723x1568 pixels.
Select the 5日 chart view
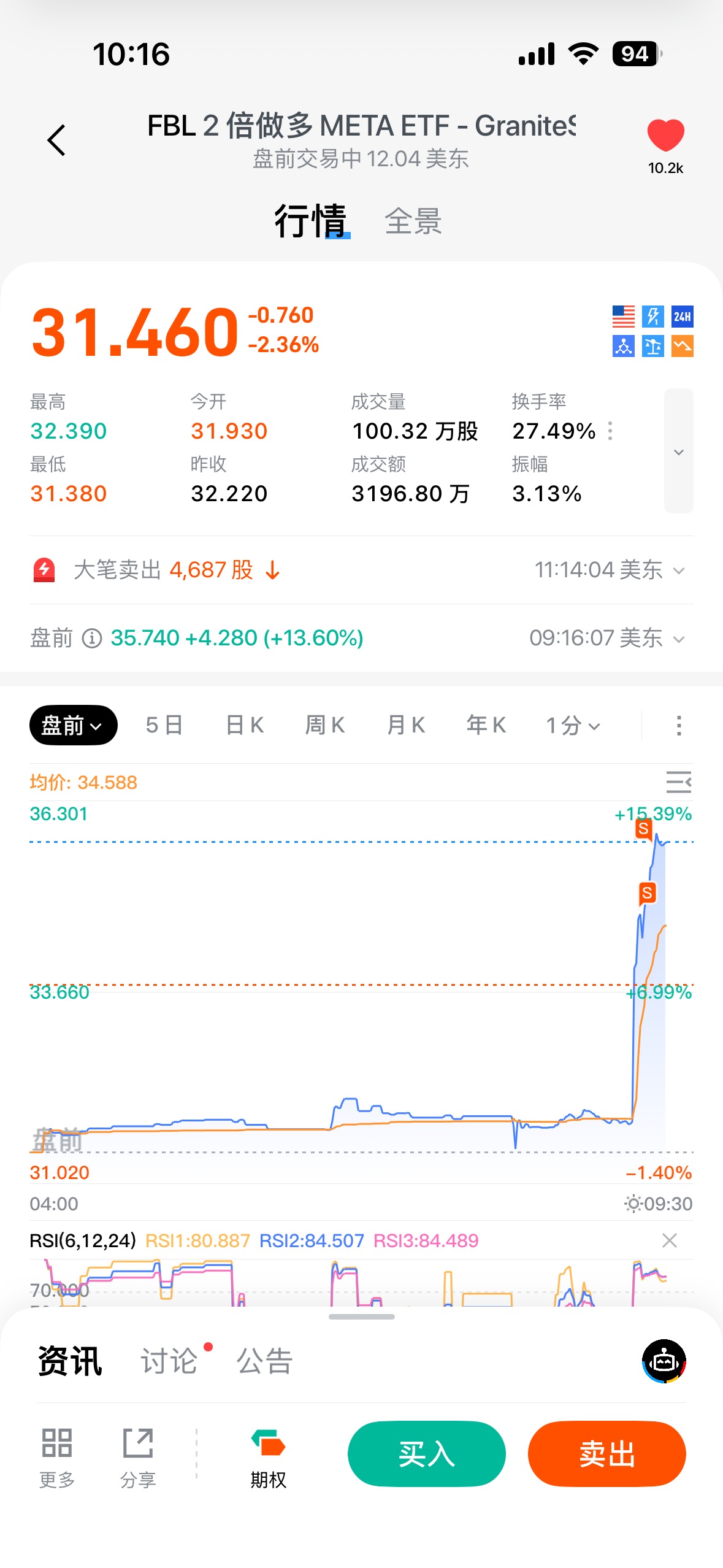point(164,726)
